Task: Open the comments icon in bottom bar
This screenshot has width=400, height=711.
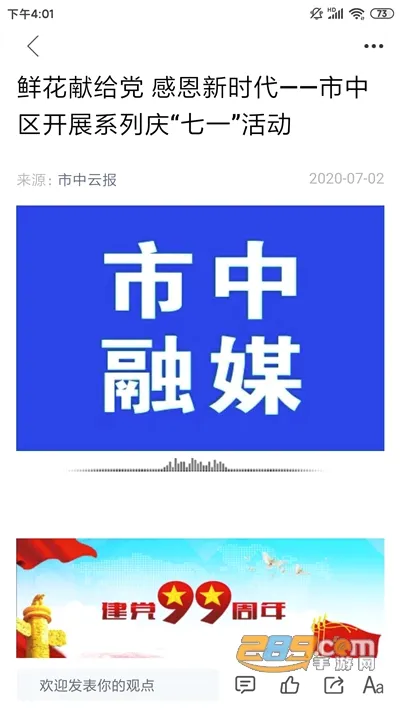Action: point(245,685)
